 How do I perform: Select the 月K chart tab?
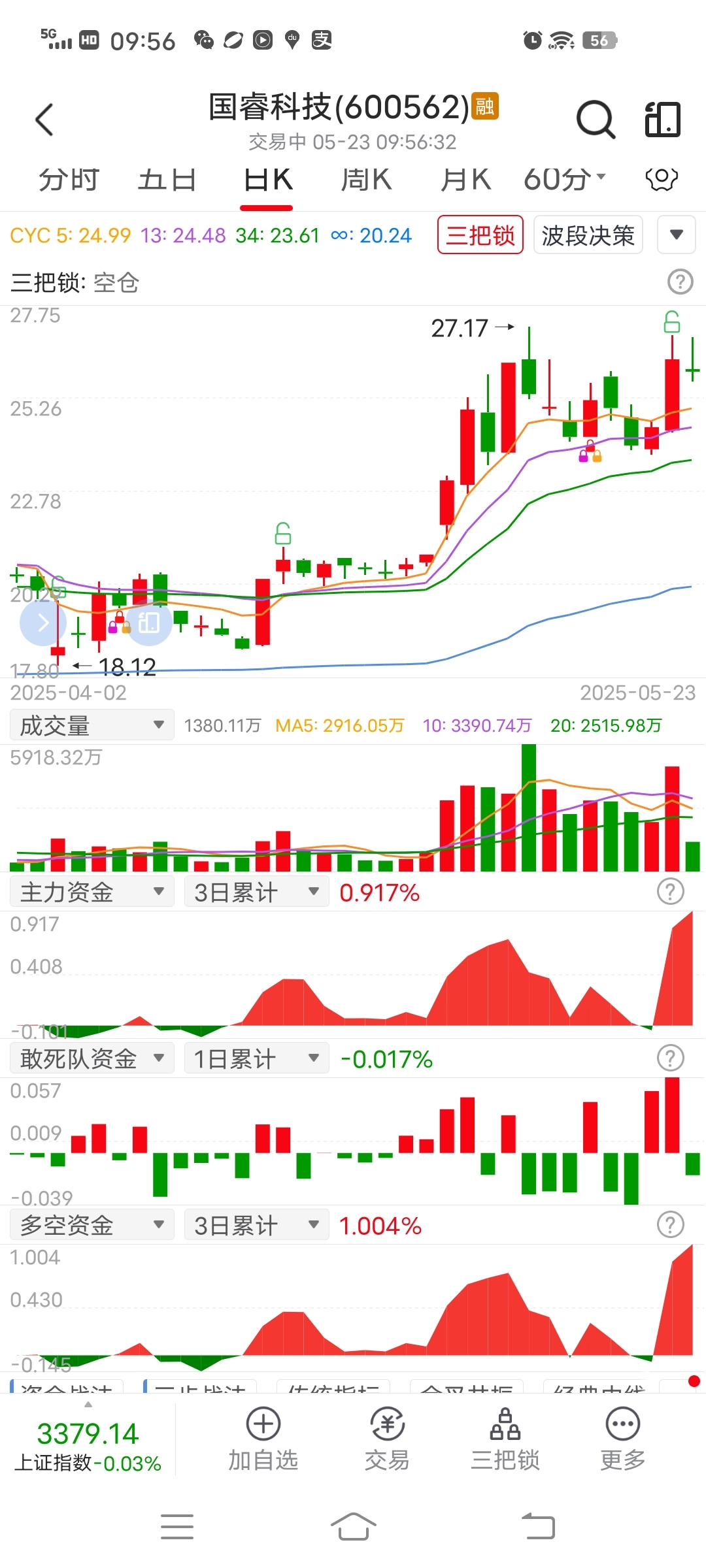465,180
